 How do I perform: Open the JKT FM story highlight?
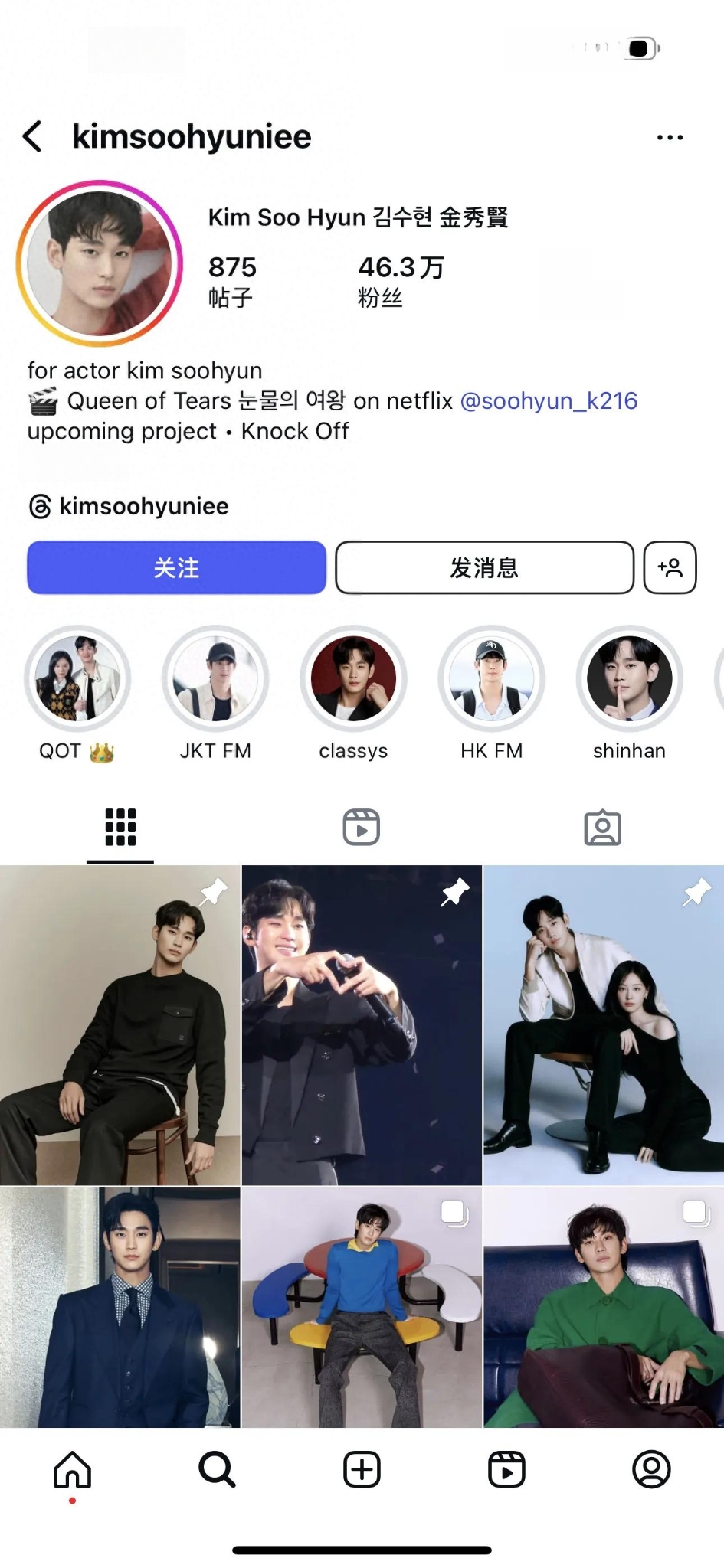[215, 679]
